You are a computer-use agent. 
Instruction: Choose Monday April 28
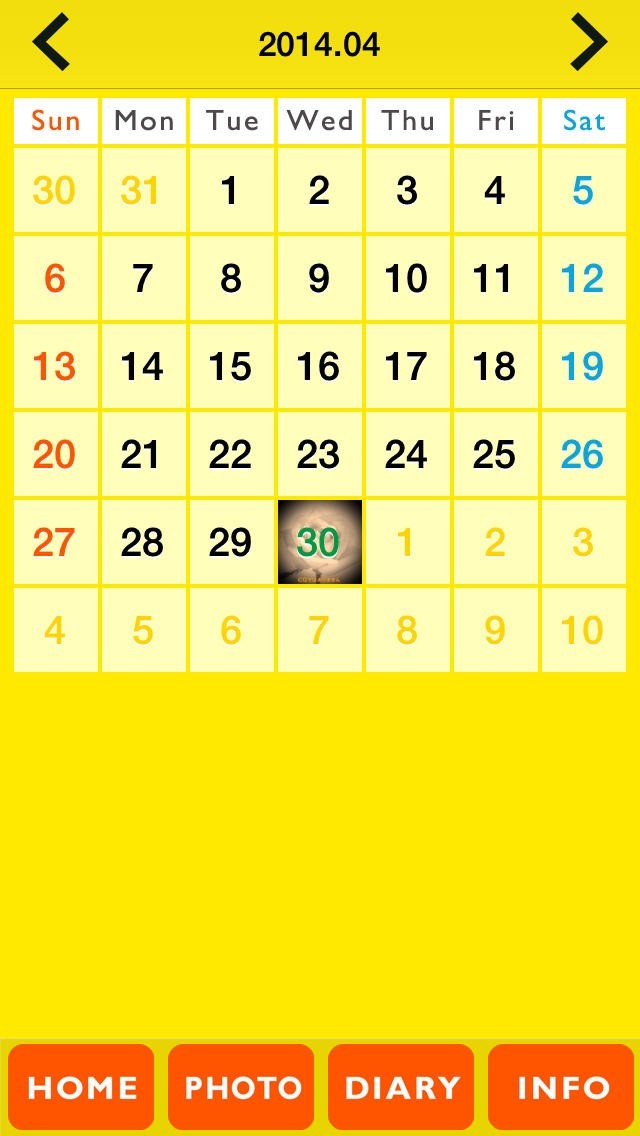tap(144, 542)
